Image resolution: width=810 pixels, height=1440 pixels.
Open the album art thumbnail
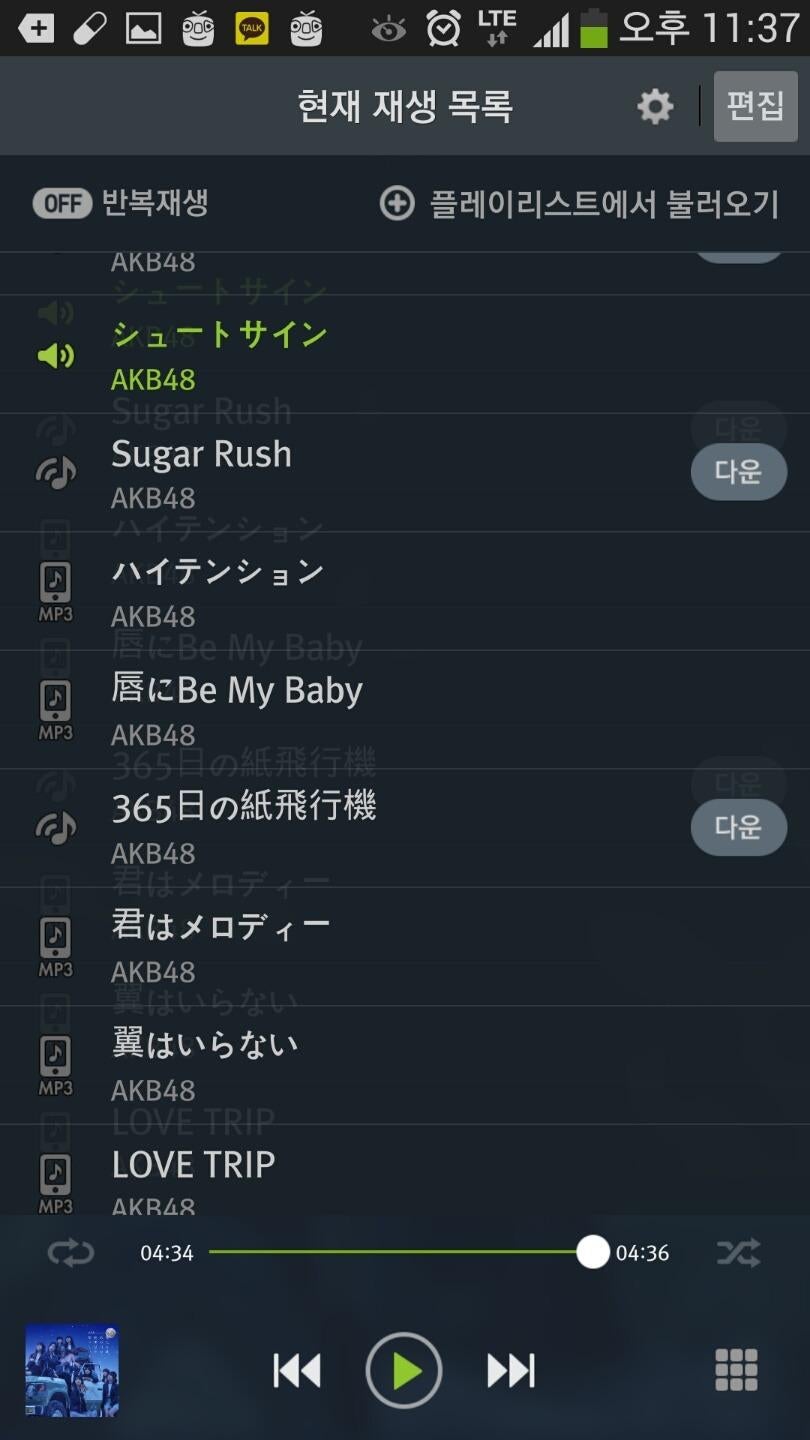[x=72, y=1370]
